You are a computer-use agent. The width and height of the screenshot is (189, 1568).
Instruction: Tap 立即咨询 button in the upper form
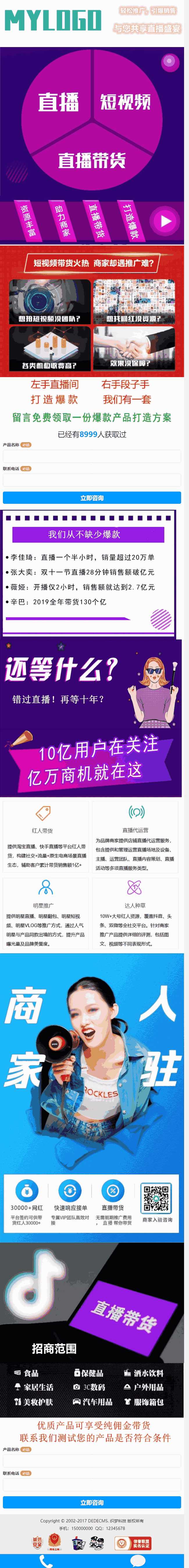pyautogui.click(x=92, y=498)
